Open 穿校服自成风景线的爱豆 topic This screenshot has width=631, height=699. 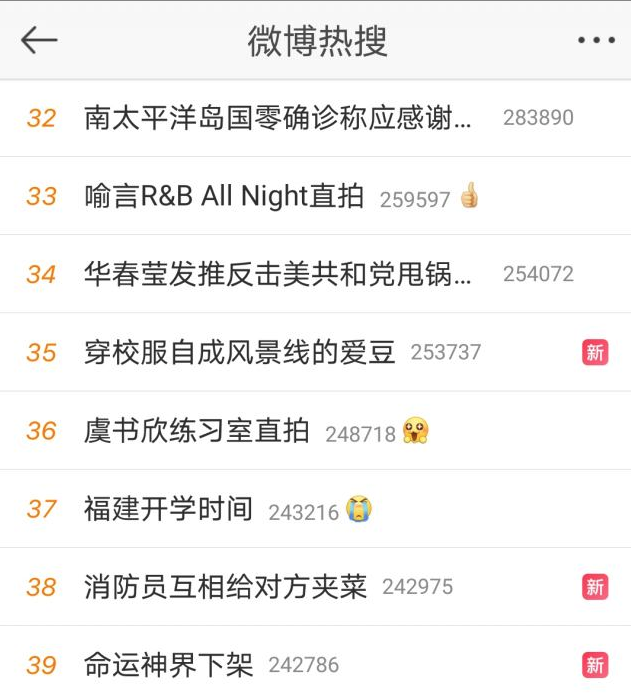click(x=240, y=352)
